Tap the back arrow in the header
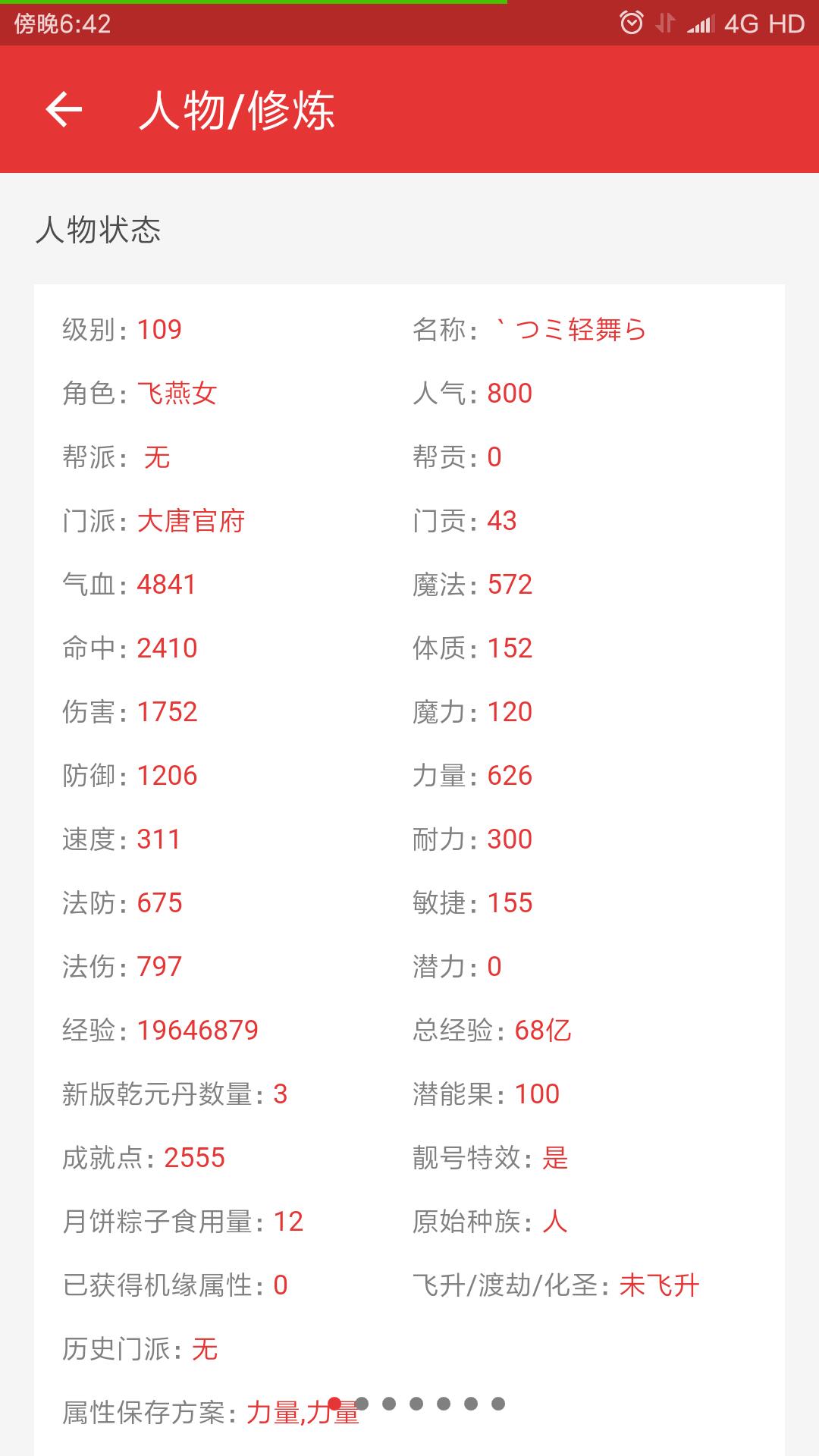The image size is (819, 1456). tap(64, 109)
